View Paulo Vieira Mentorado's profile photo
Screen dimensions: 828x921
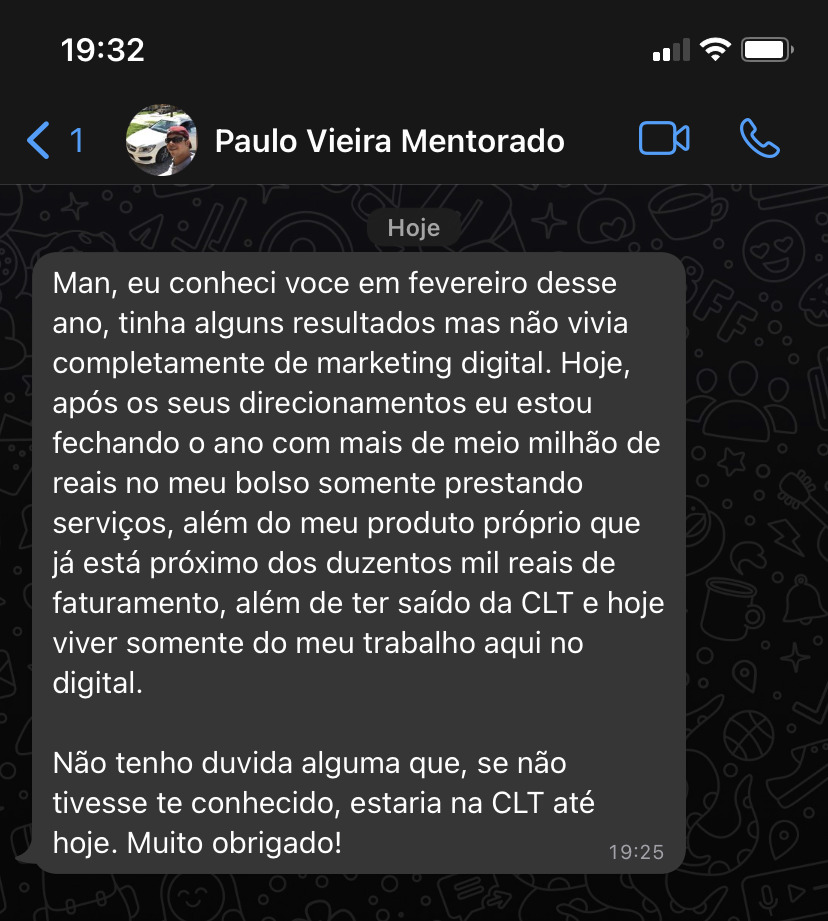point(161,139)
